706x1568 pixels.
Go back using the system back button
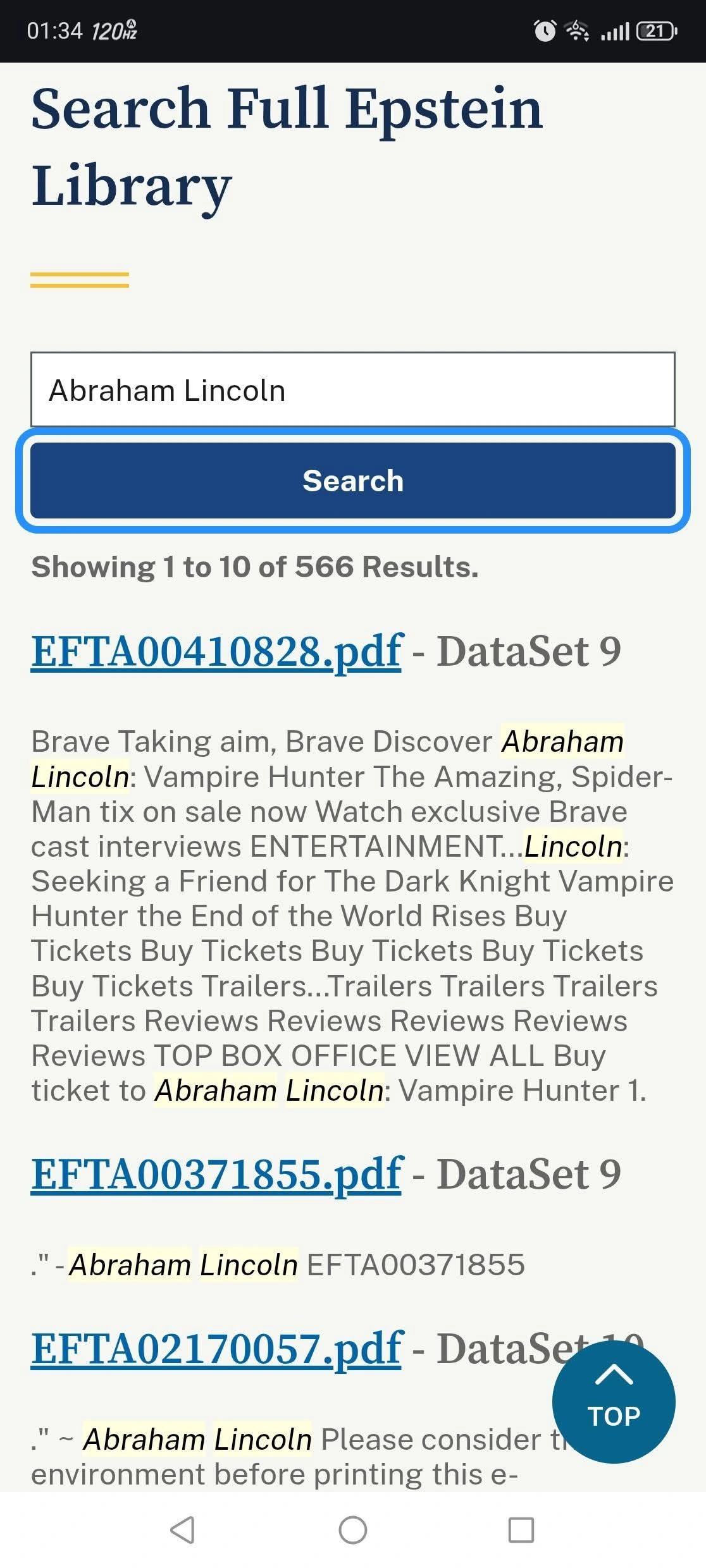click(183, 1530)
